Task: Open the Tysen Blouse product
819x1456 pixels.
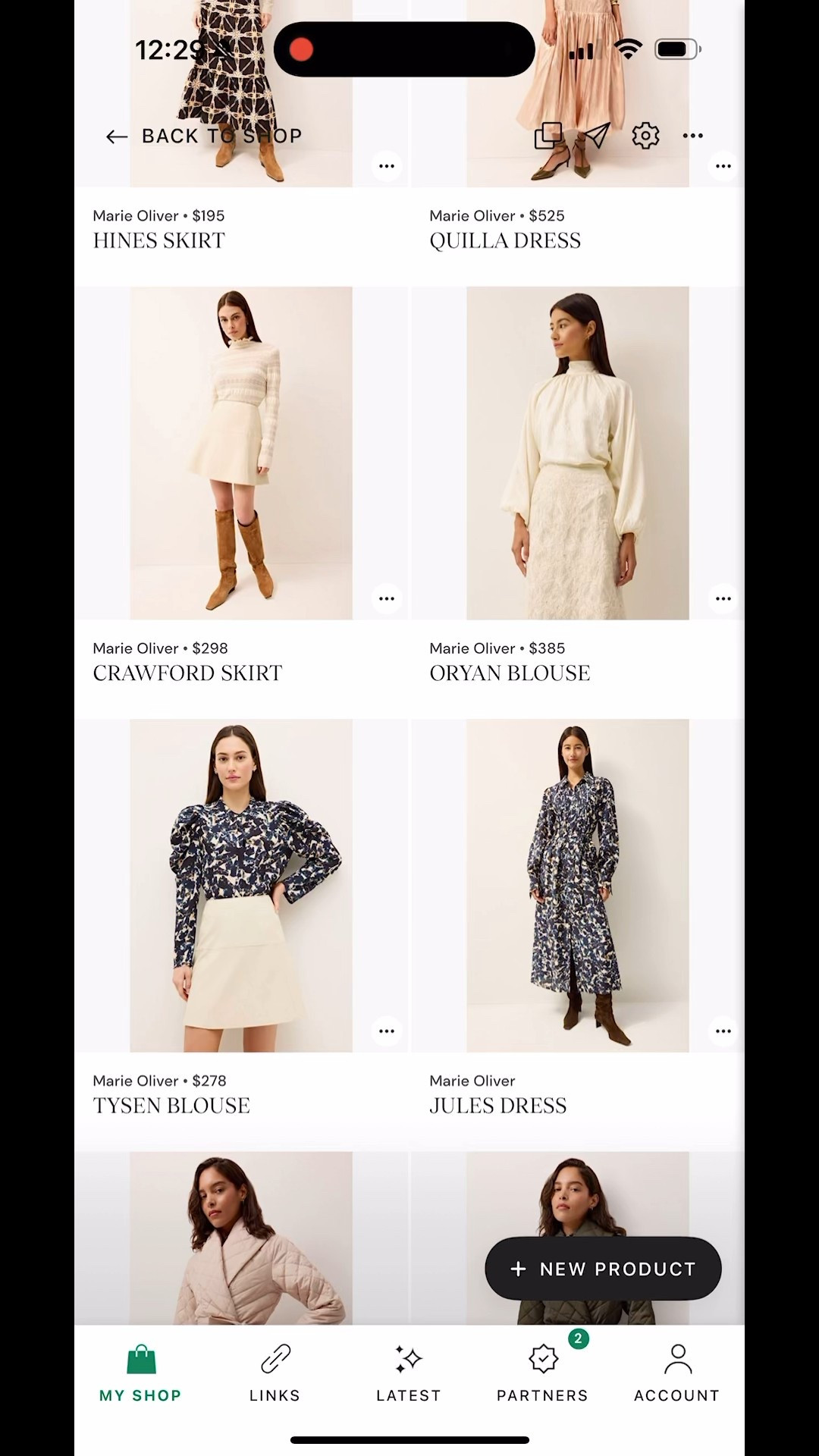Action: (241, 885)
